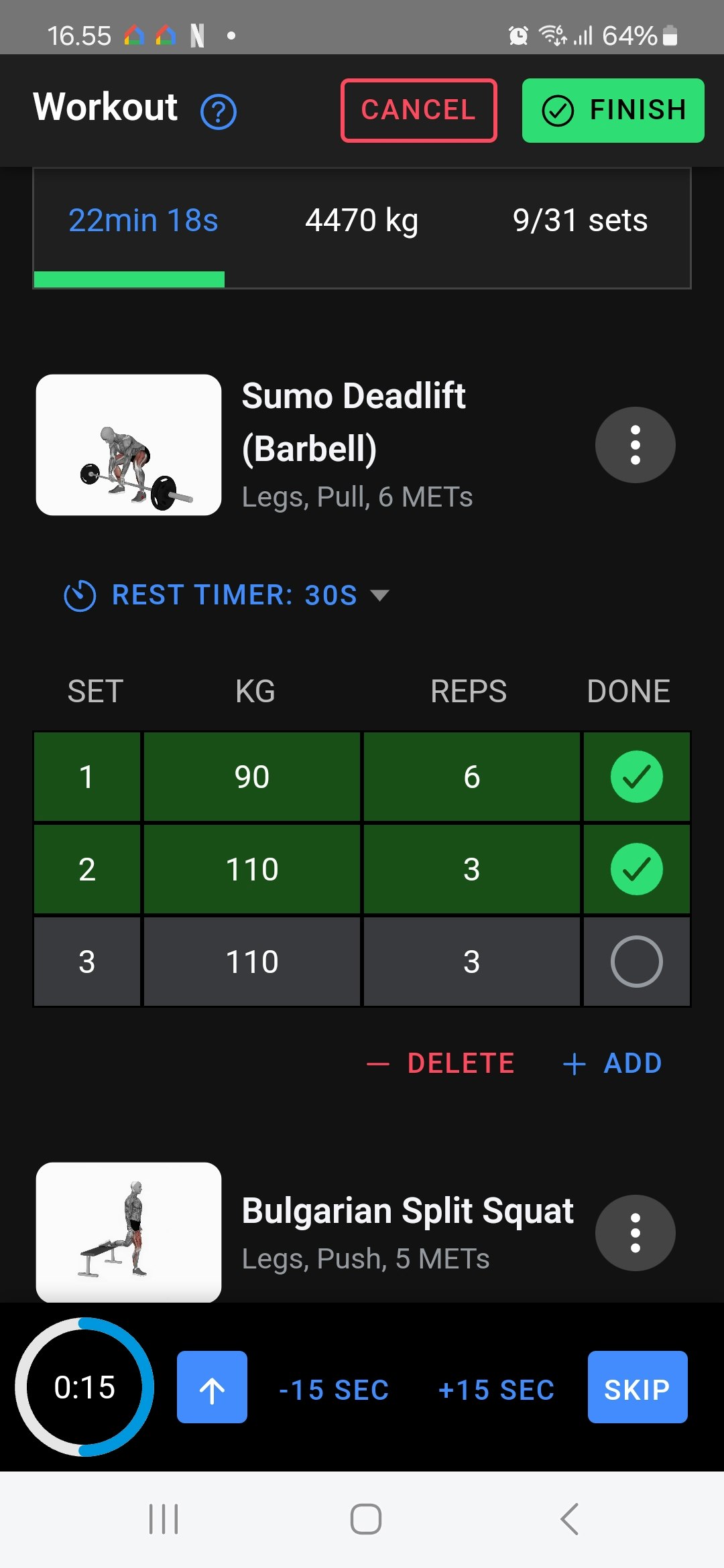
Task: Tap the up arrow button by the timer
Action: 212,1387
